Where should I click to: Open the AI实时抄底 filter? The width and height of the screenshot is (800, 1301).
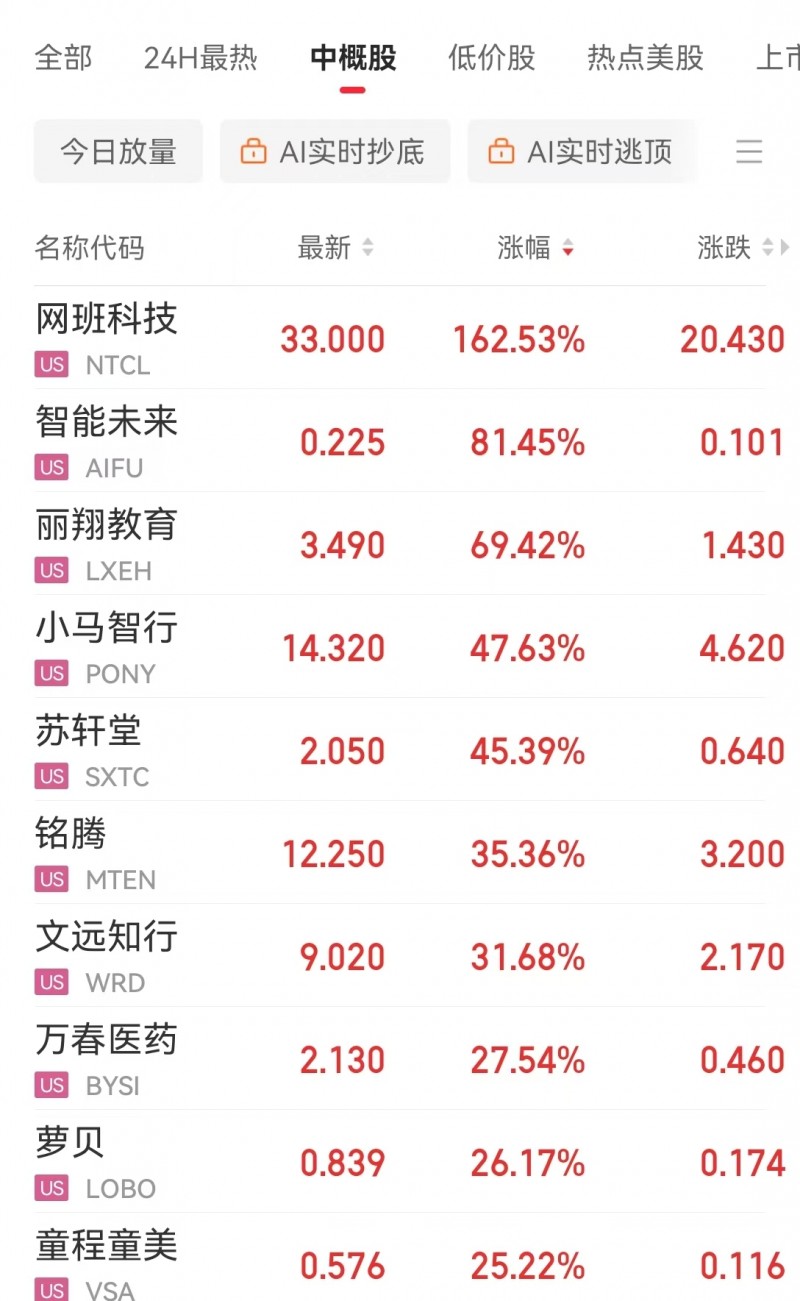pyautogui.click(x=335, y=151)
